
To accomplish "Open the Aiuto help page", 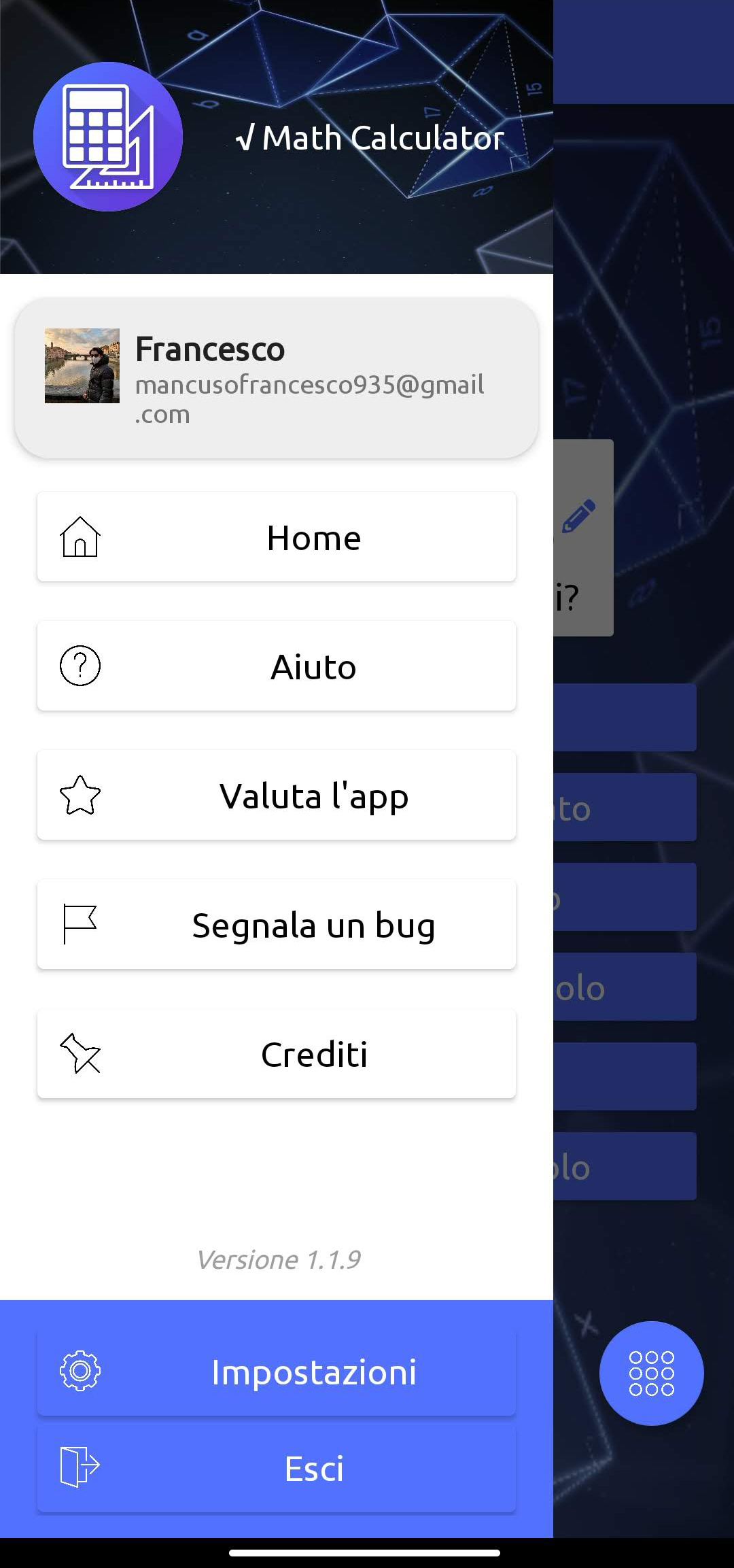I will tap(277, 666).
